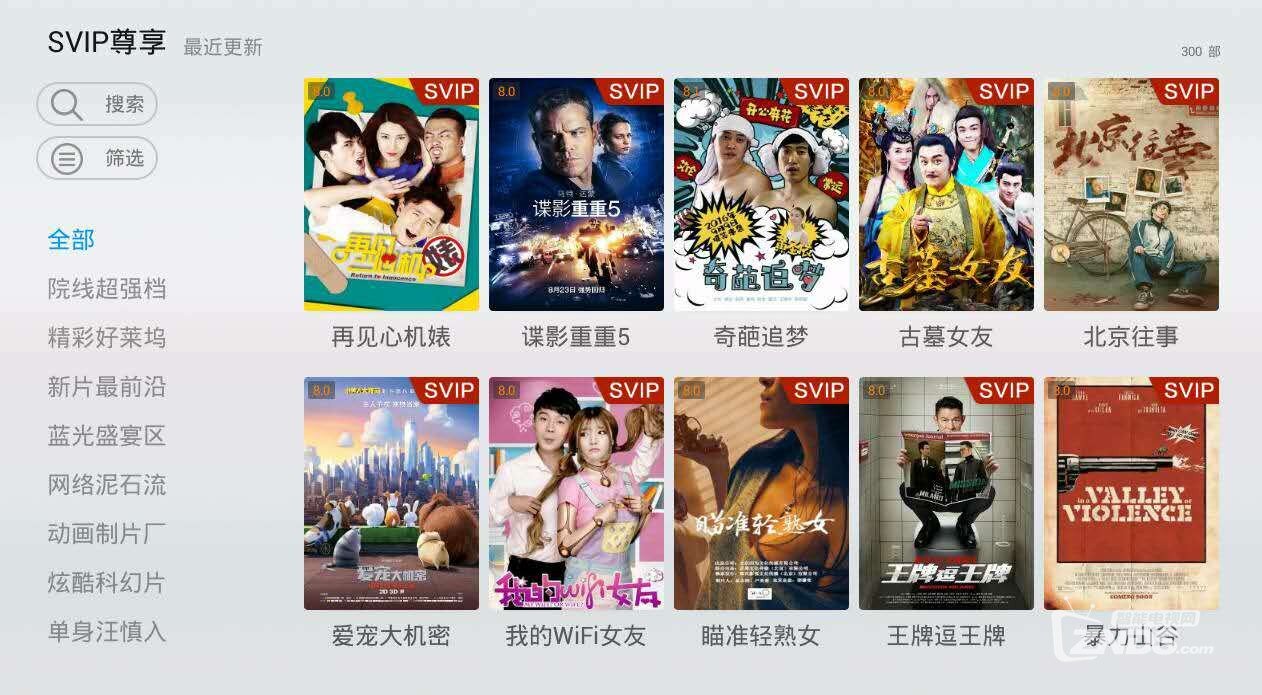
Task: Open the 搜索 search button
Action: (97, 104)
